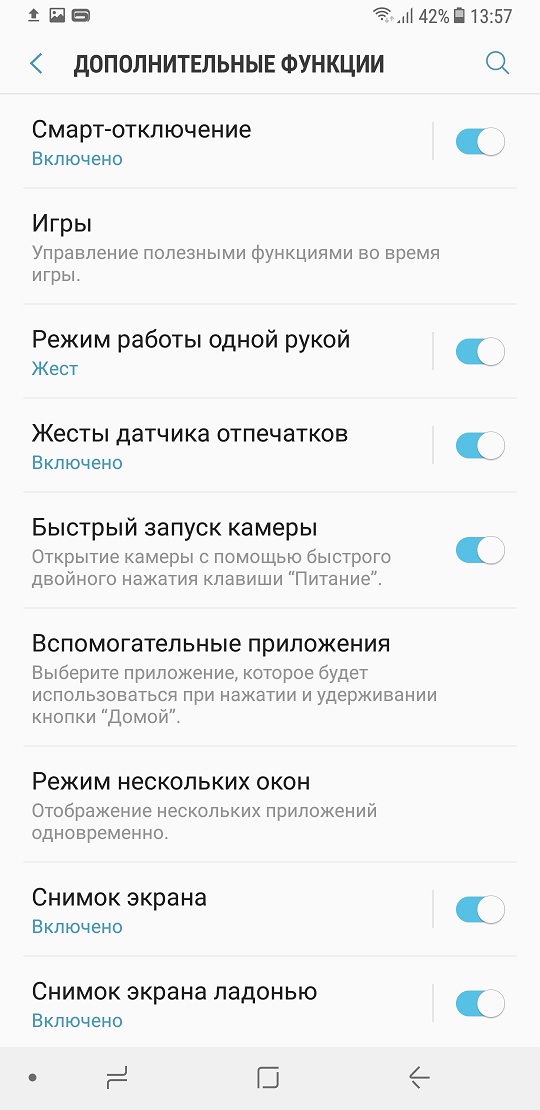
Task: Open the Игры settings row
Action: pos(270,246)
